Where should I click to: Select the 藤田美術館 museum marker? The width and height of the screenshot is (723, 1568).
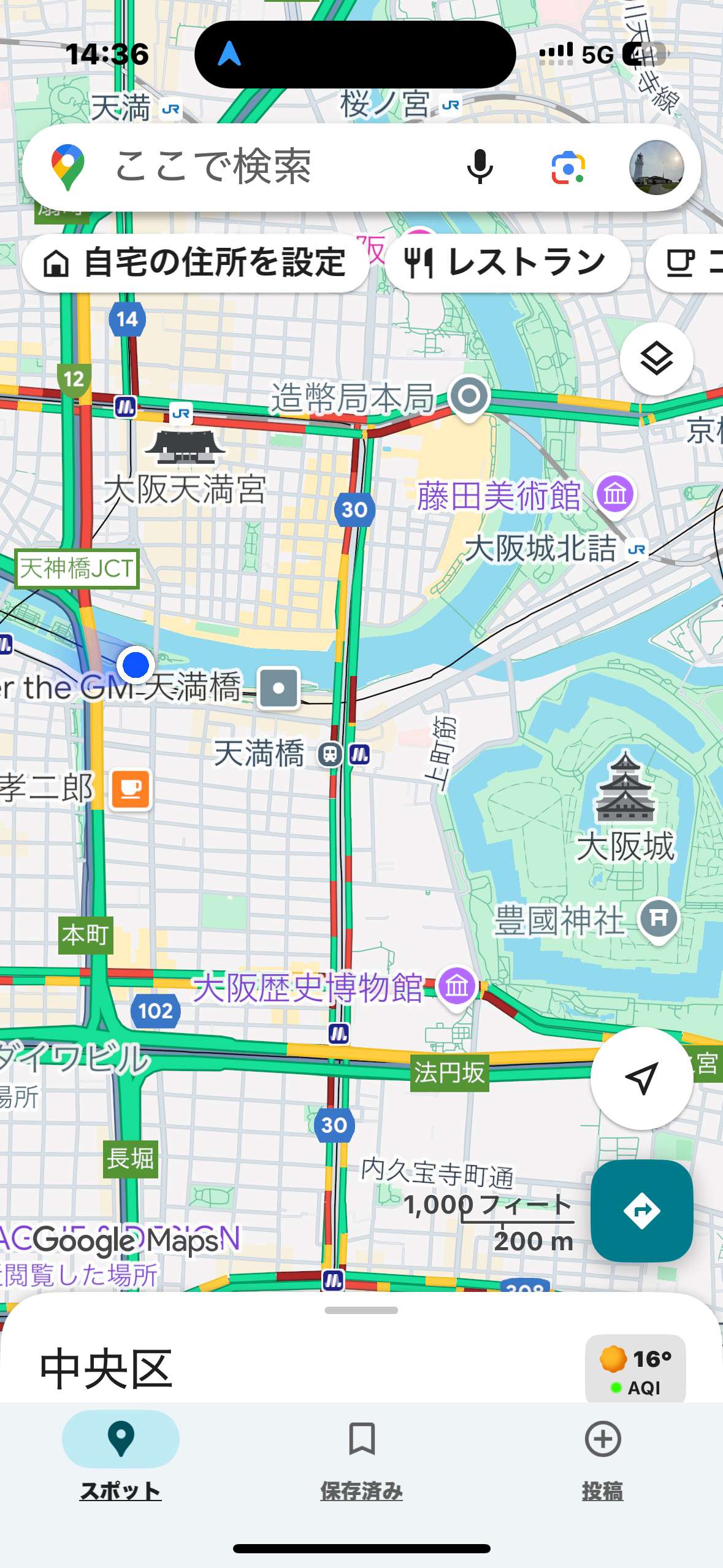(x=615, y=494)
